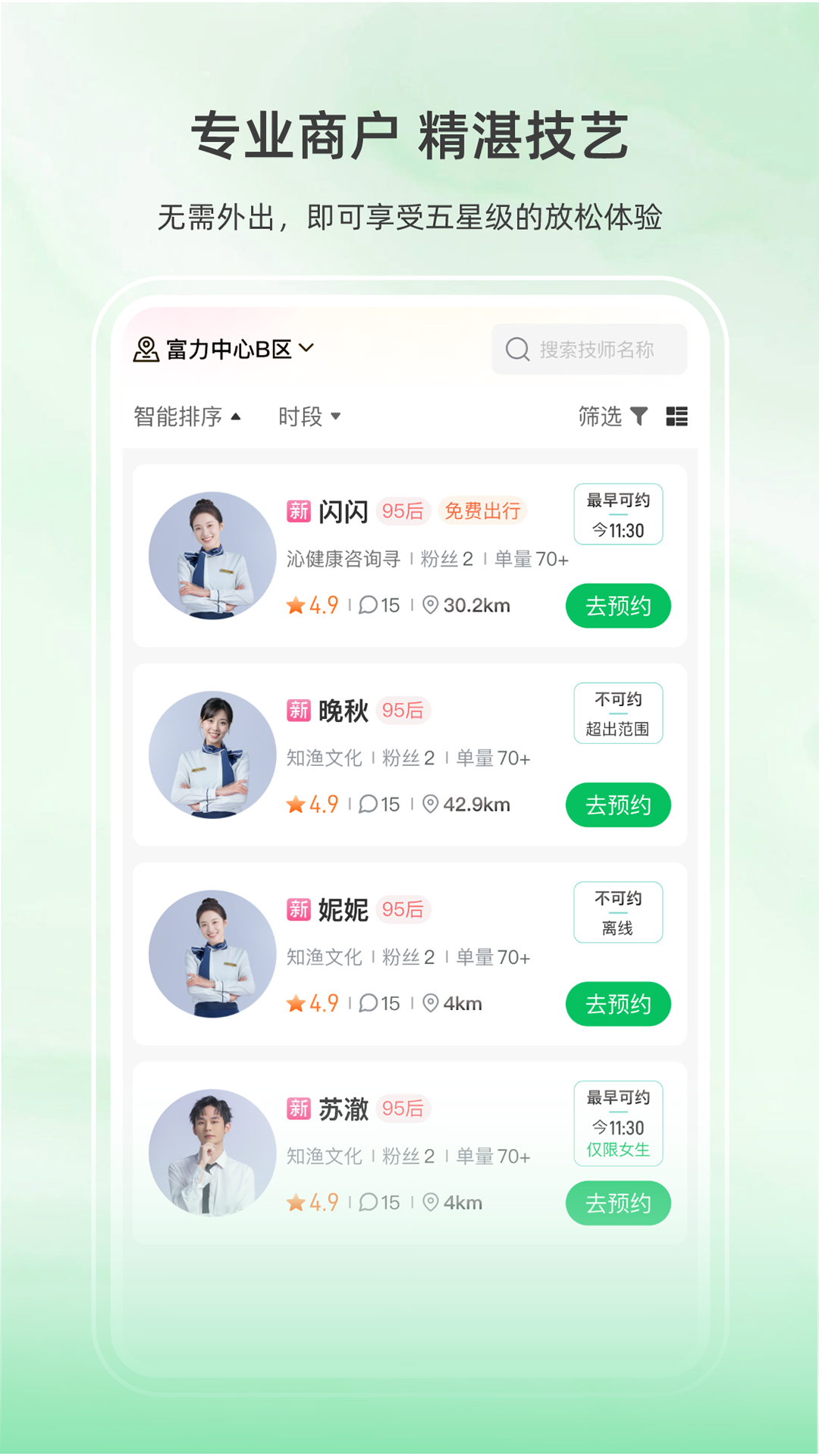This screenshot has width=819, height=1456.
Task: Click the distance pin icon showing 42.9km
Action: (431, 805)
